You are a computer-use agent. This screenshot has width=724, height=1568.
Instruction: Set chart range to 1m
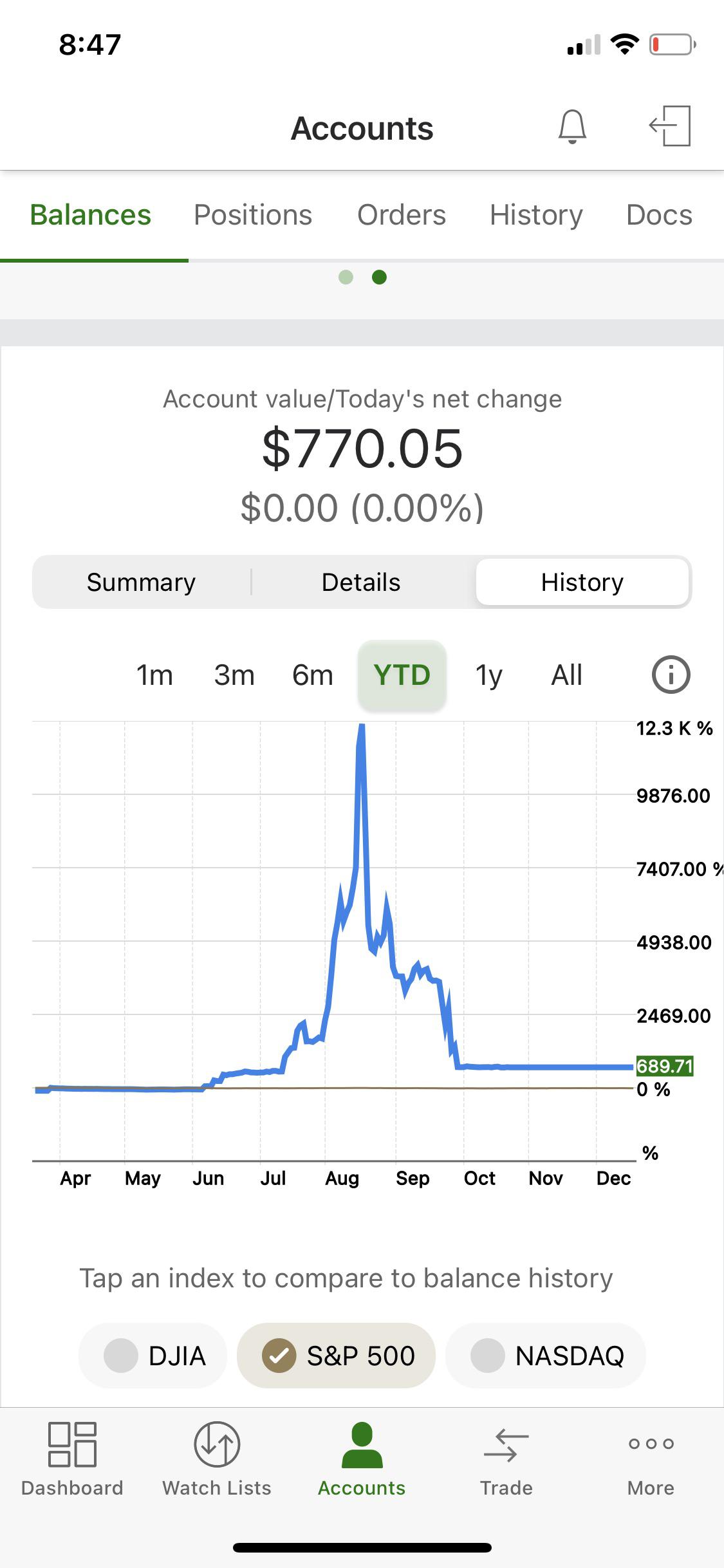pos(154,675)
